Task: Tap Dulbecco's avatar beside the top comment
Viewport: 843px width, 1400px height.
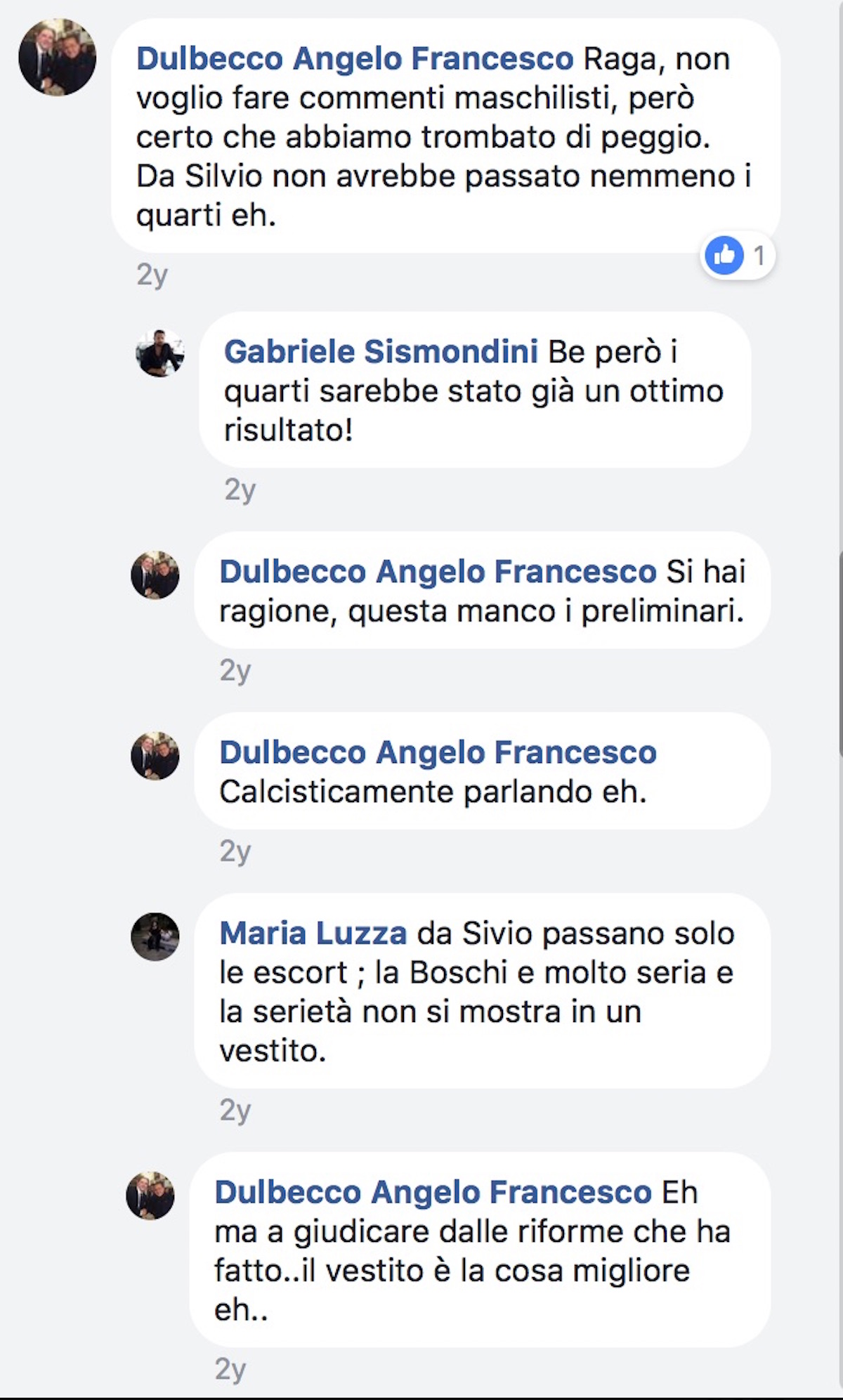Action: pos(58,57)
